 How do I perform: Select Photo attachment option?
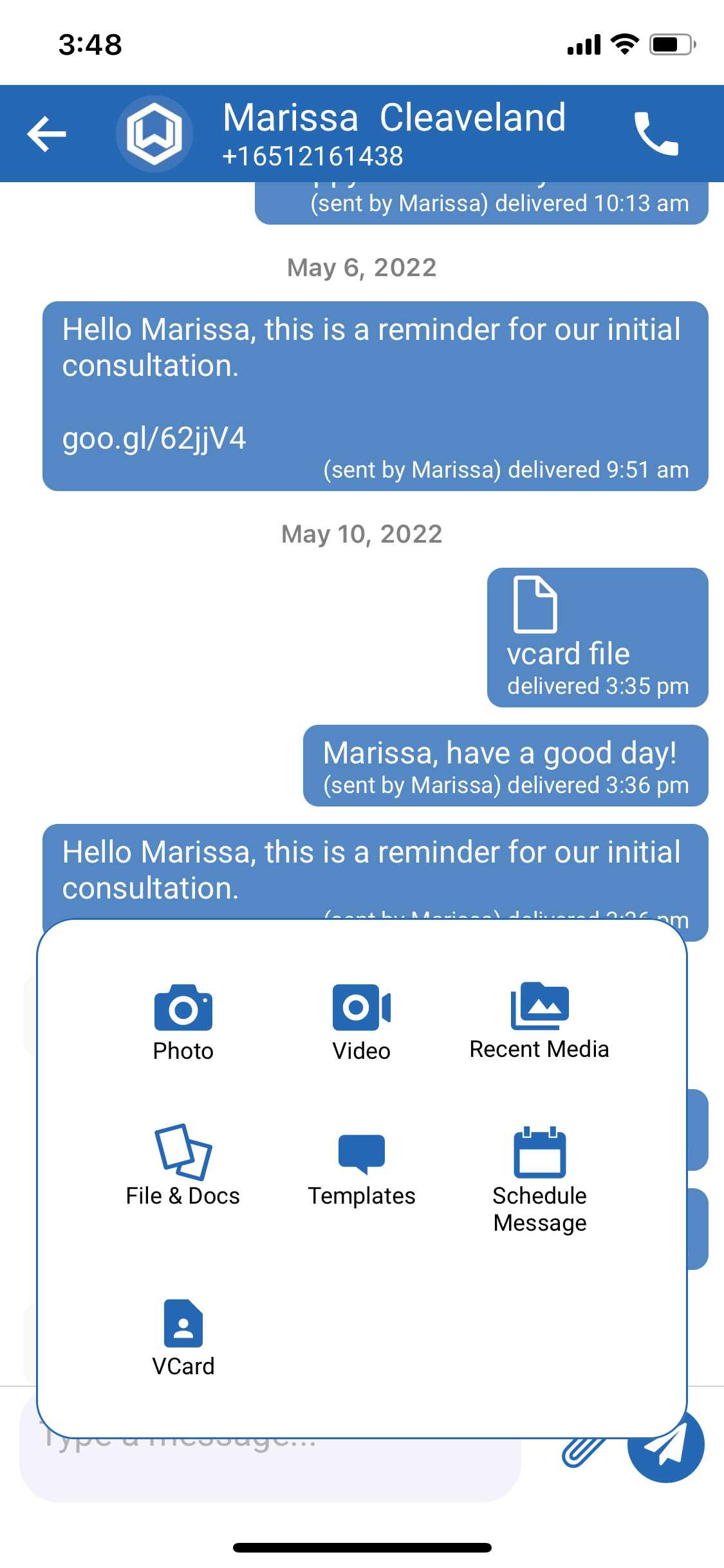(x=183, y=1022)
